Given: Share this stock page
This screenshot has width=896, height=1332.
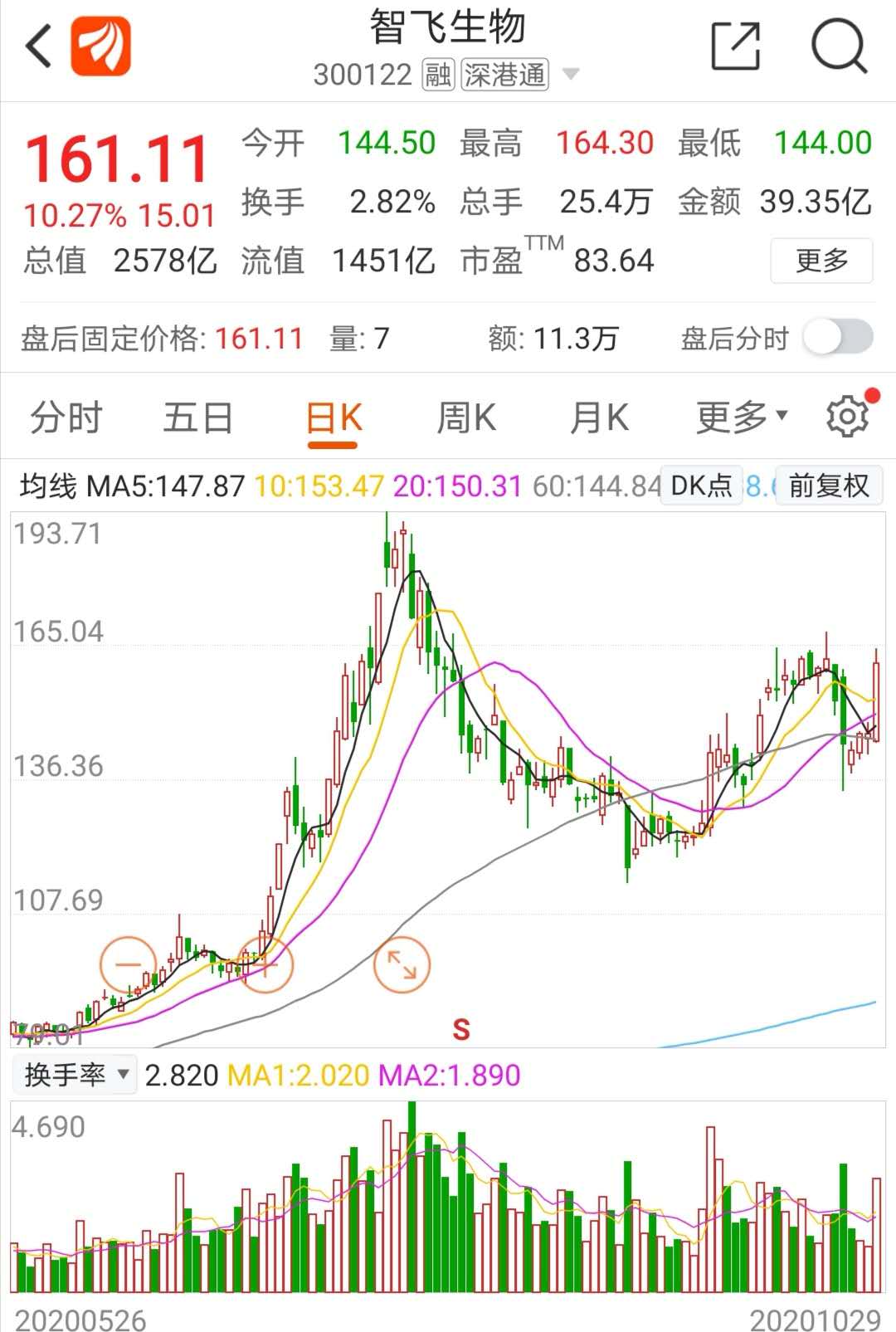Looking at the screenshot, I should tap(736, 46).
